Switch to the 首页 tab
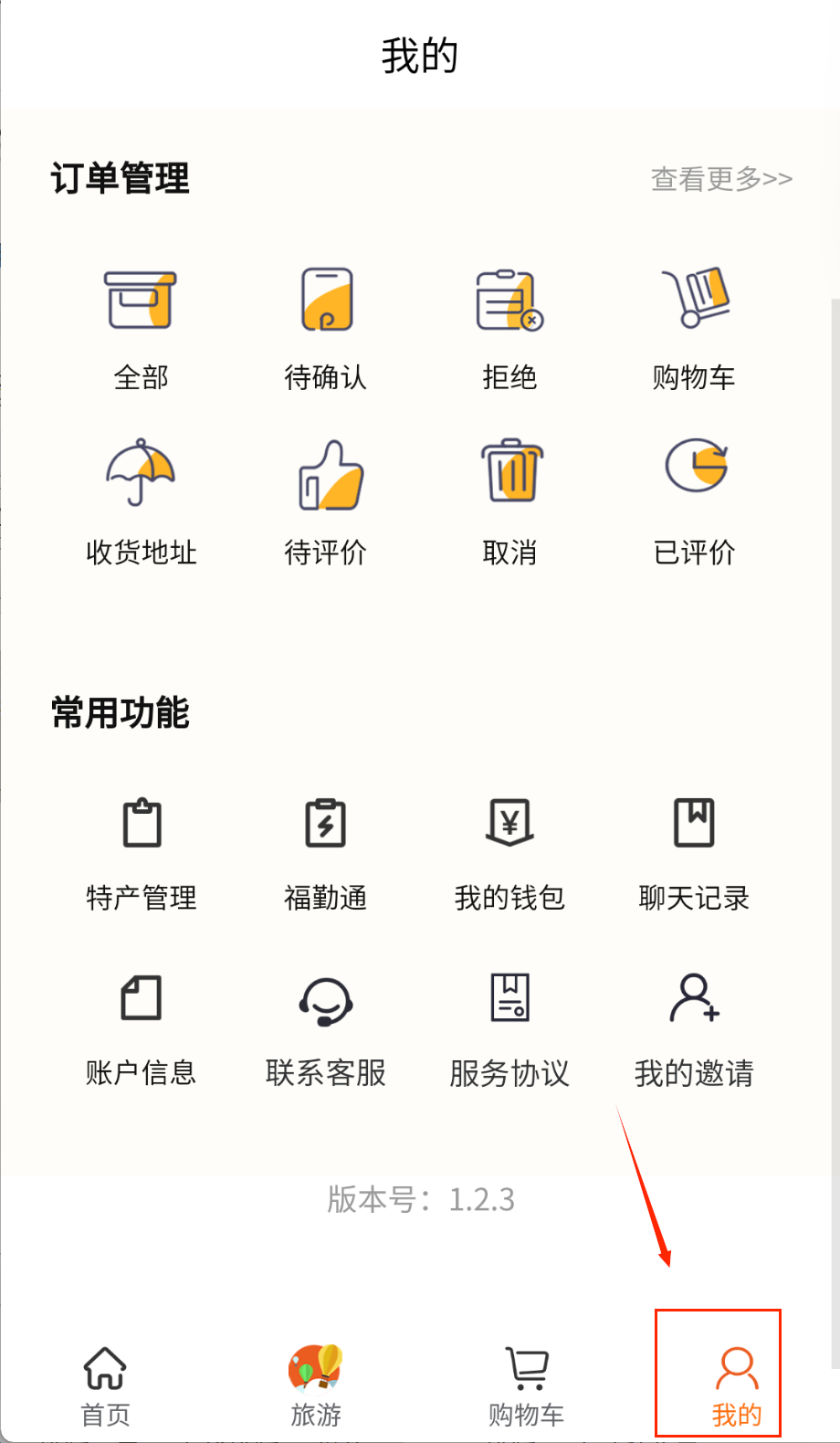 (x=105, y=1385)
